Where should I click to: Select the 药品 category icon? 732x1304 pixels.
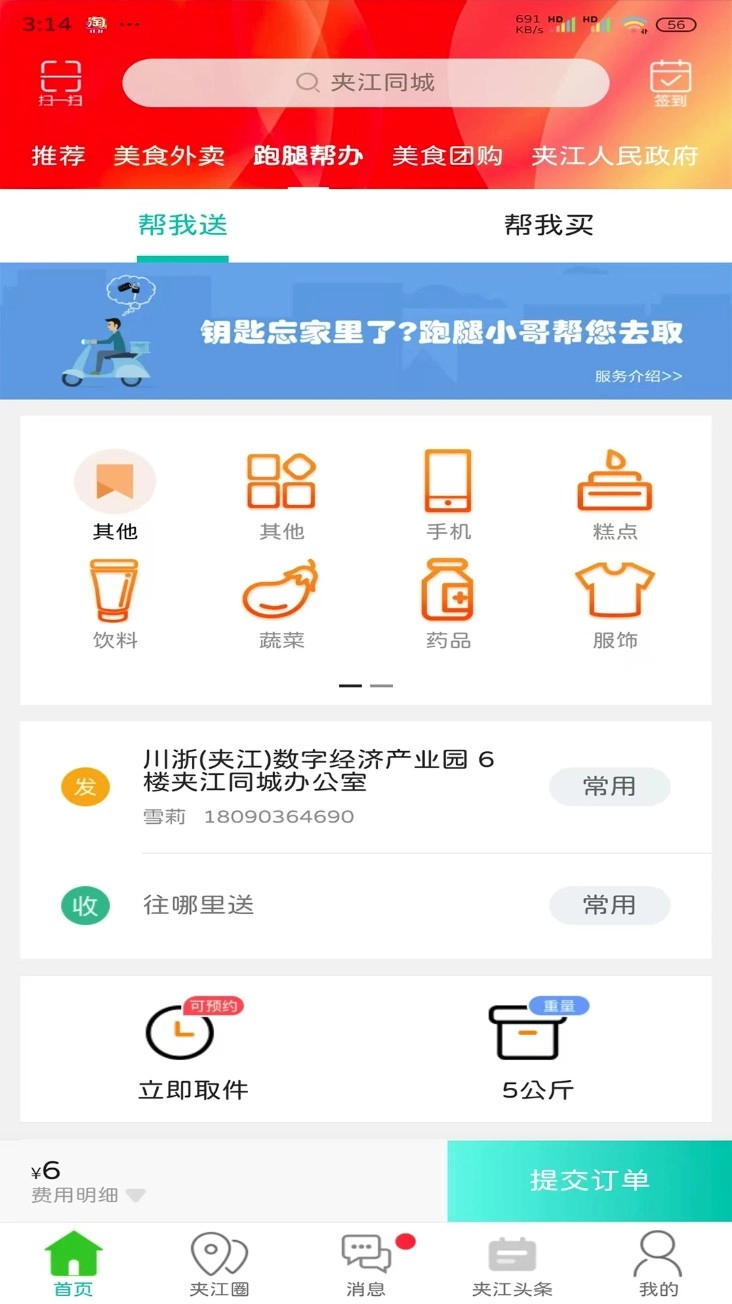(447, 591)
